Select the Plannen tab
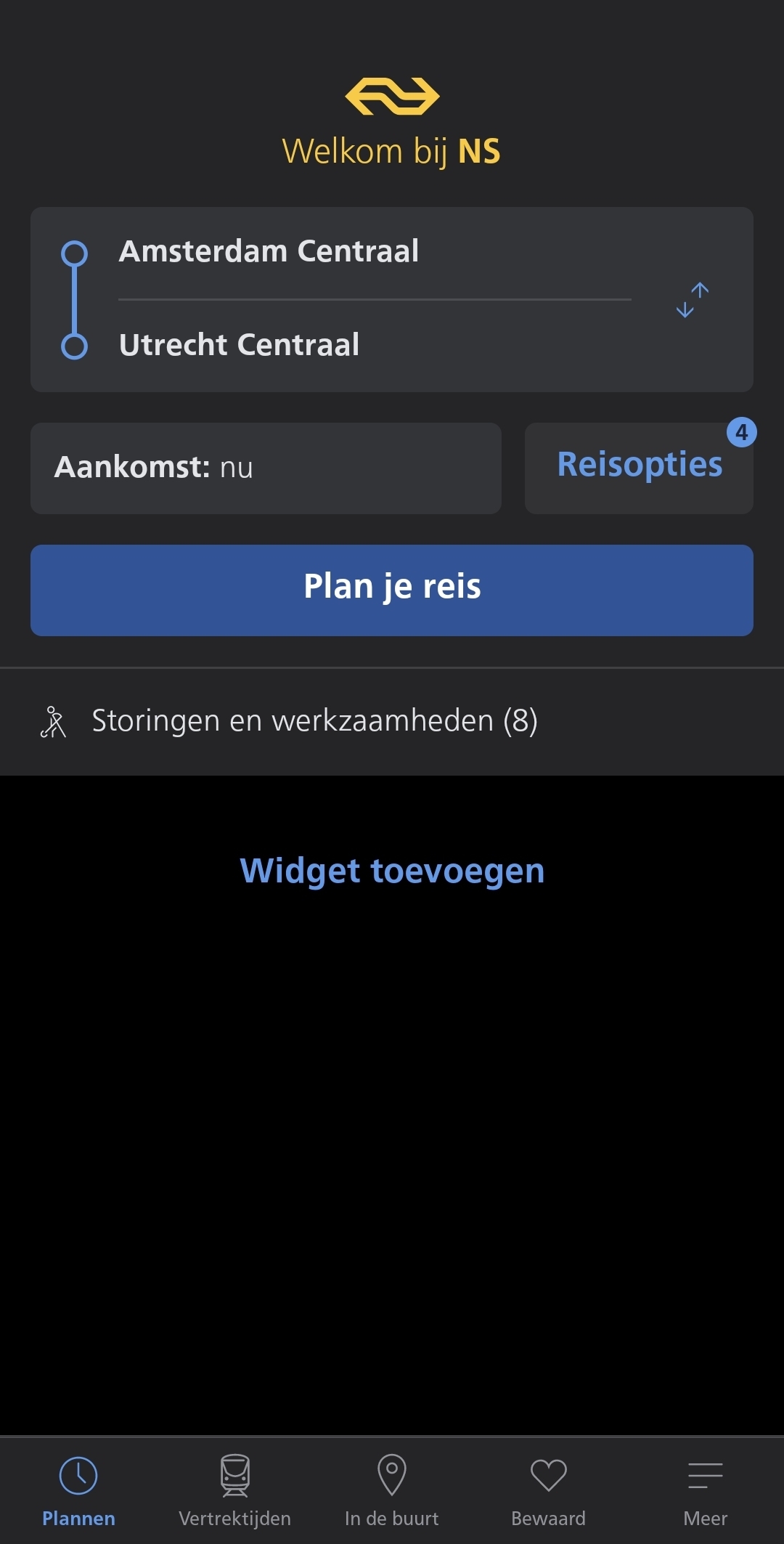The image size is (784, 1544). [x=78, y=1490]
